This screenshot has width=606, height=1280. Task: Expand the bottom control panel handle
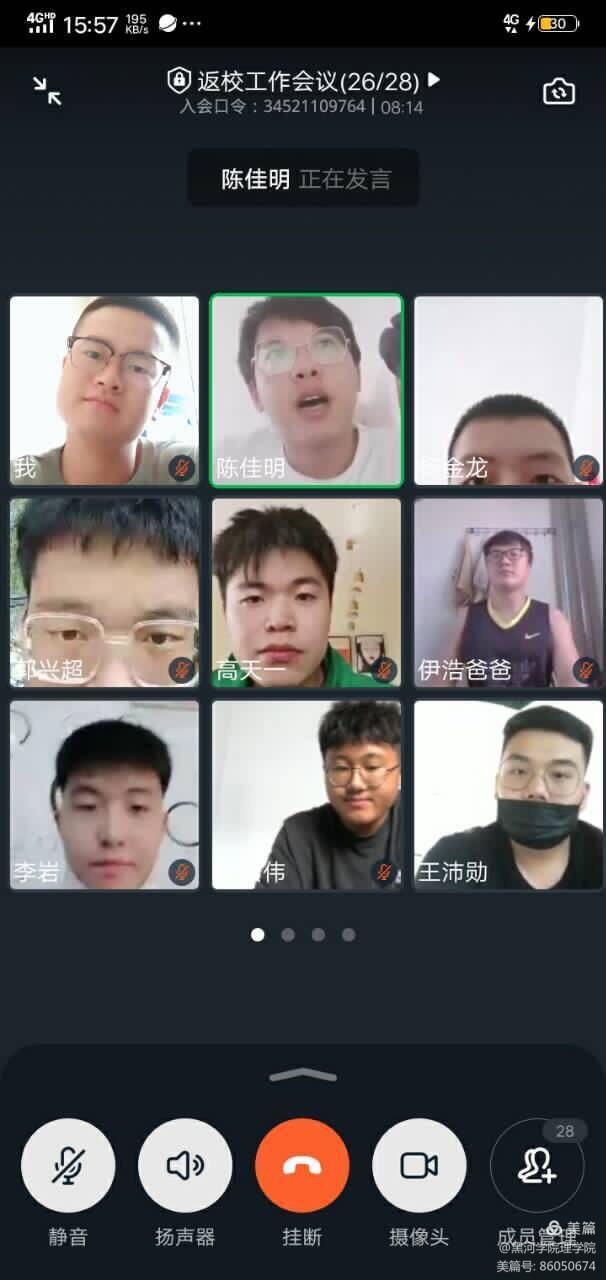click(x=303, y=1075)
